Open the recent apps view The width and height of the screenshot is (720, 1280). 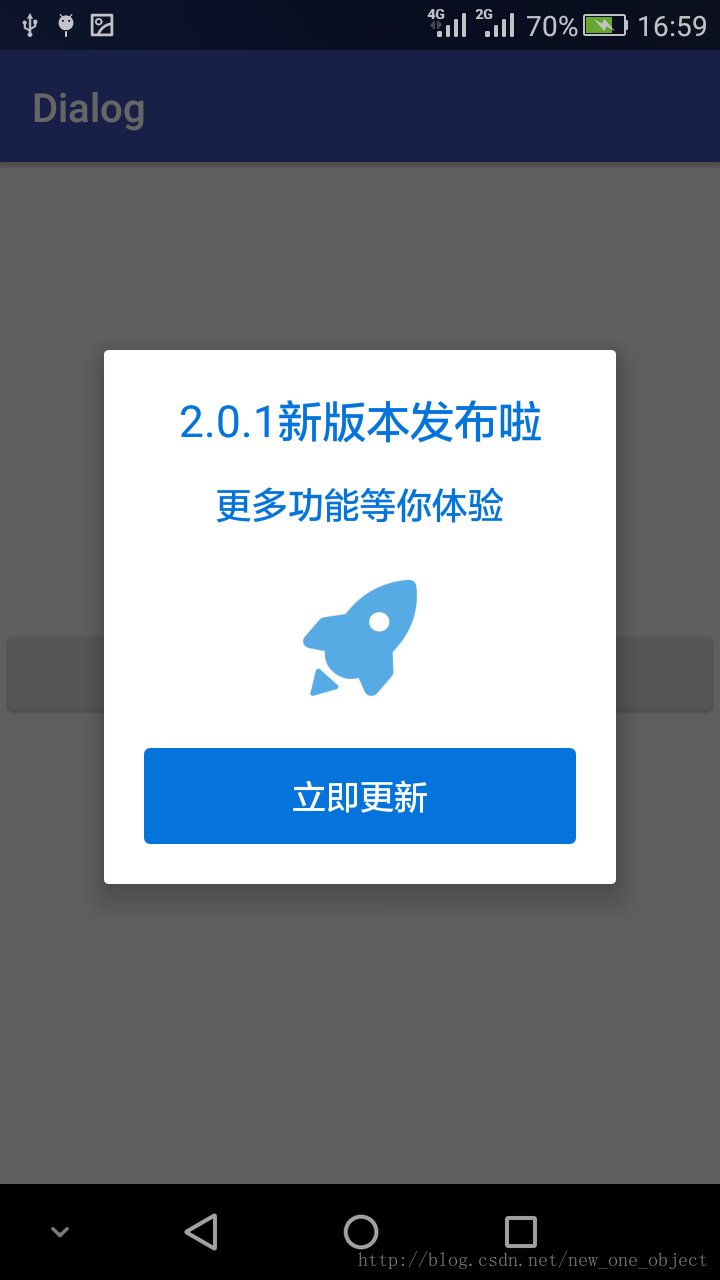point(520,1231)
